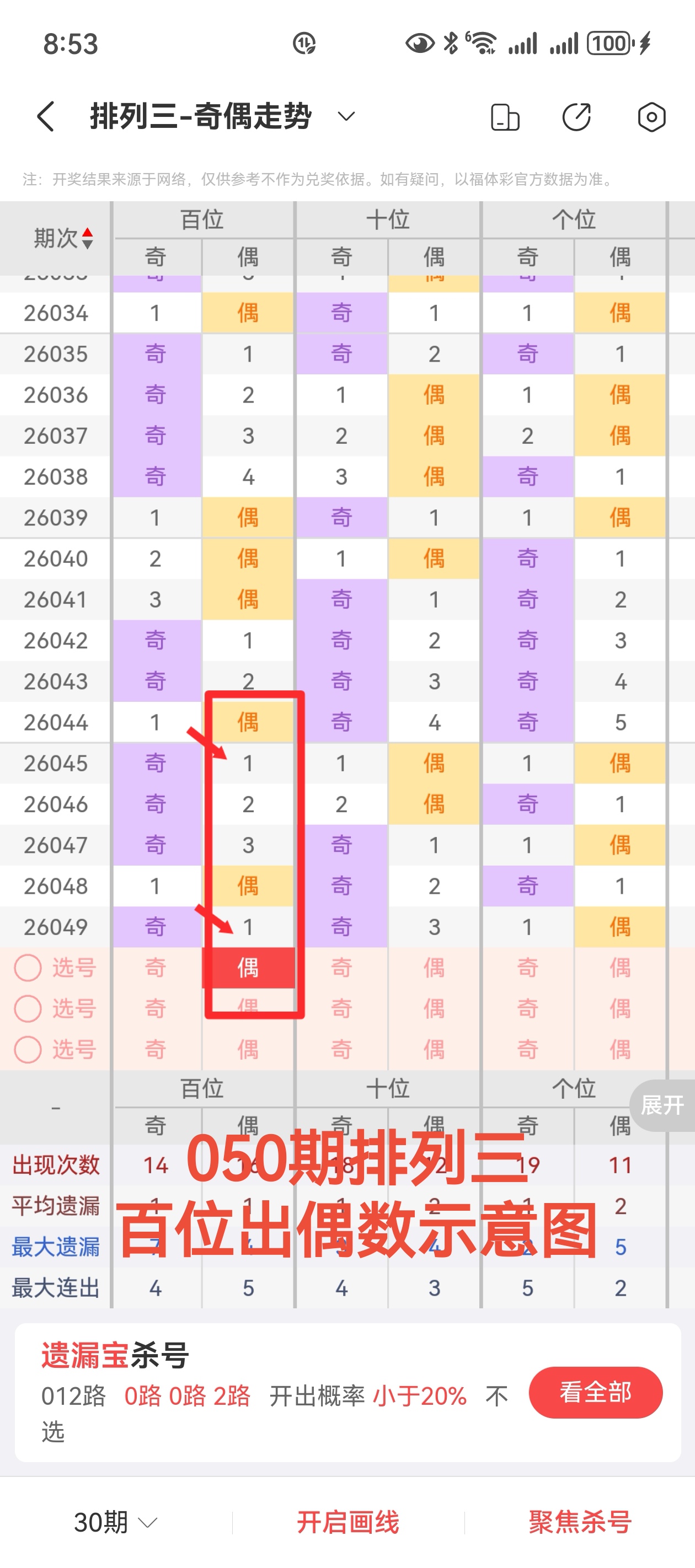The image size is (695, 1568).
Task: Open the floating window icon in title bar
Action: (x=506, y=117)
